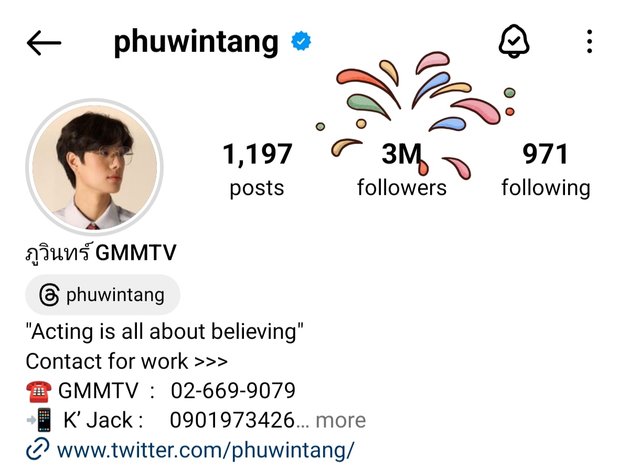This screenshot has height=467, width=640.
Task: Open the three-dot overflow menu
Action: coord(590,42)
